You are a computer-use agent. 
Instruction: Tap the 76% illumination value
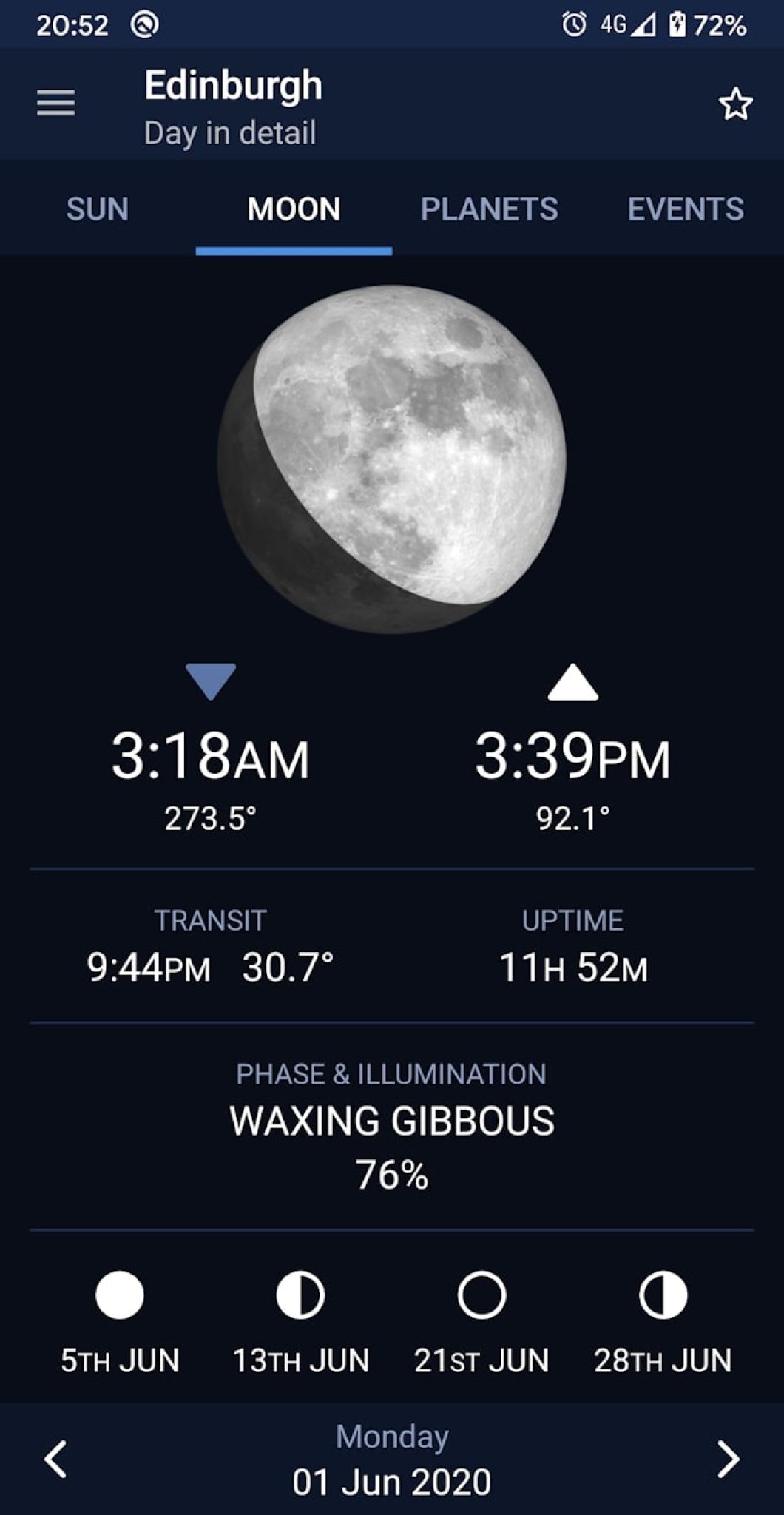click(x=391, y=1172)
